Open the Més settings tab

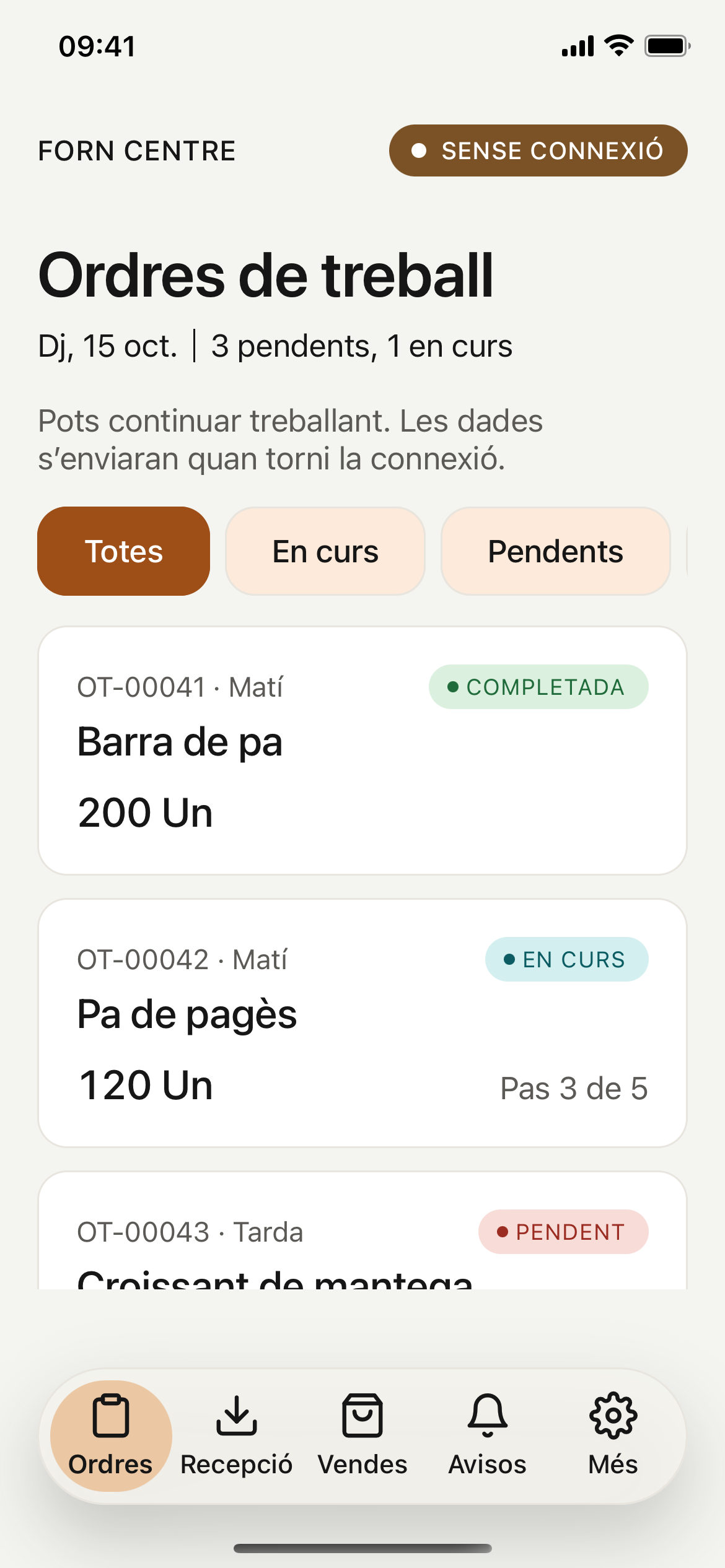pyautogui.click(x=613, y=1435)
